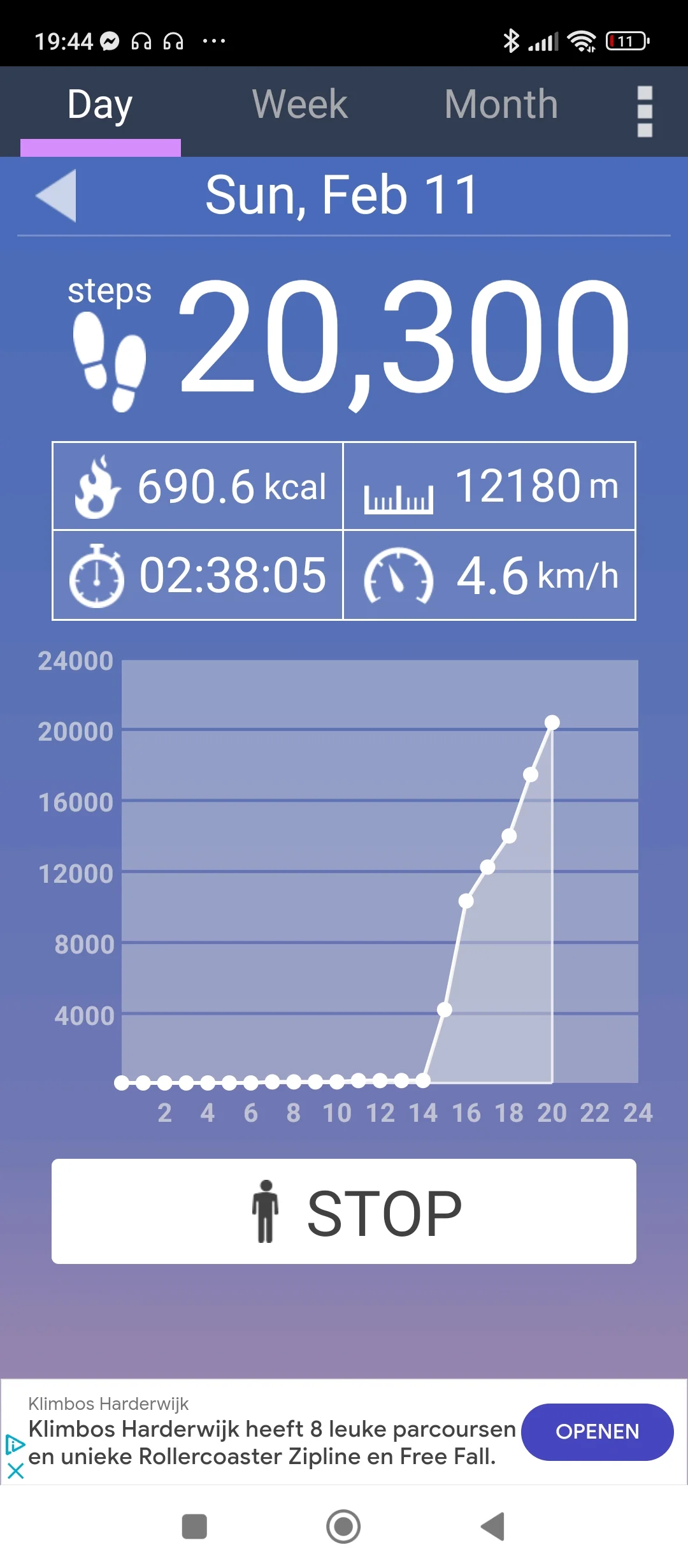Viewport: 688px width, 1568px height.
Task: Switch to the Month tab
Action: (501, 105)
